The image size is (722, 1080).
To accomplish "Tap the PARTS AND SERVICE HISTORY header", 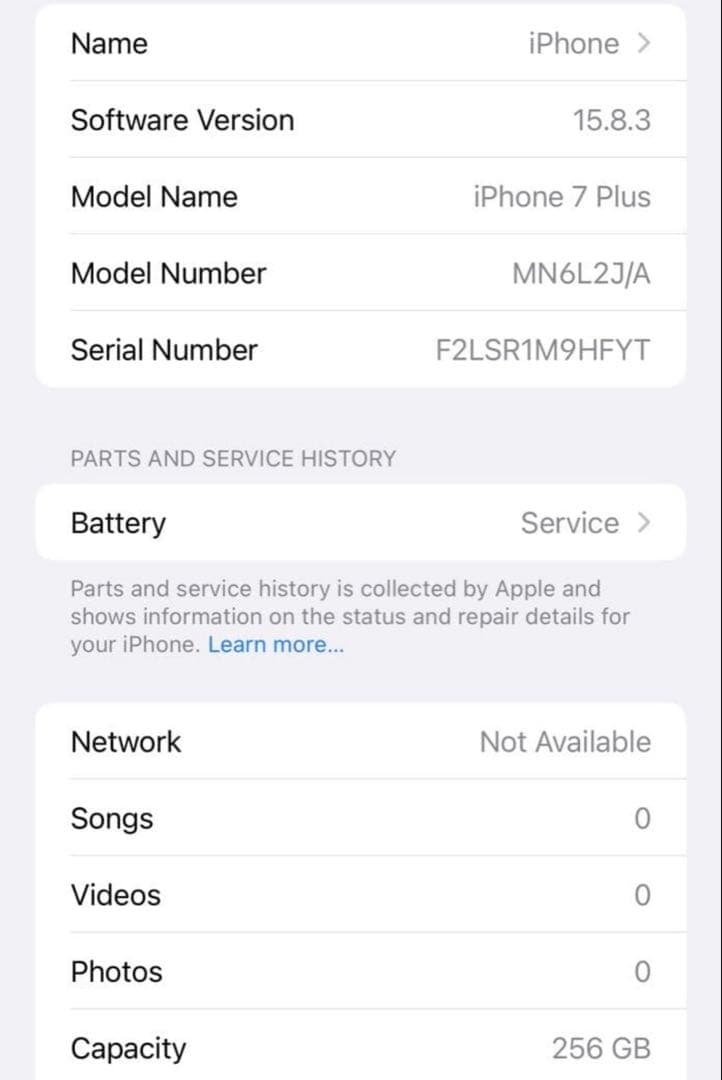I will pos(233,458).
